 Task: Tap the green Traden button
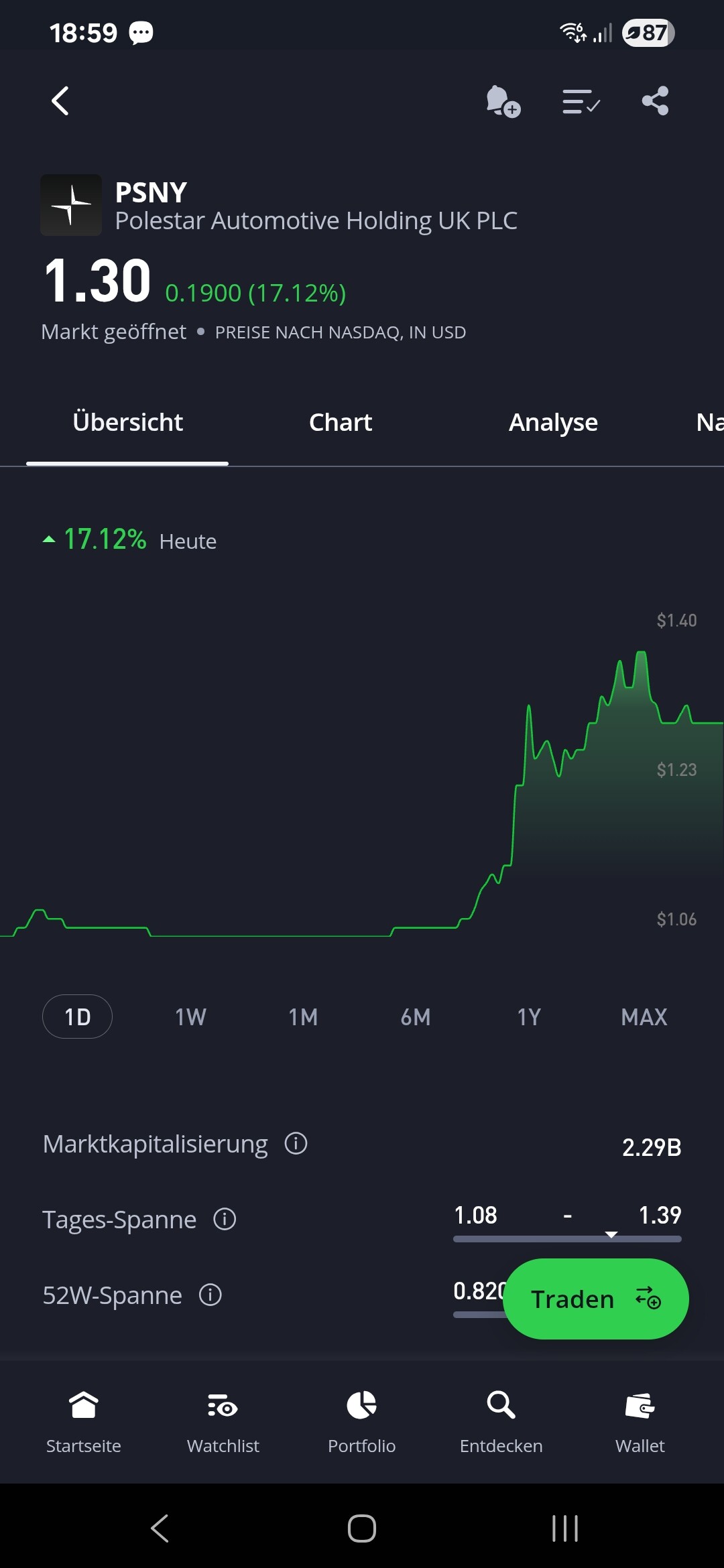coord(596,1299)
